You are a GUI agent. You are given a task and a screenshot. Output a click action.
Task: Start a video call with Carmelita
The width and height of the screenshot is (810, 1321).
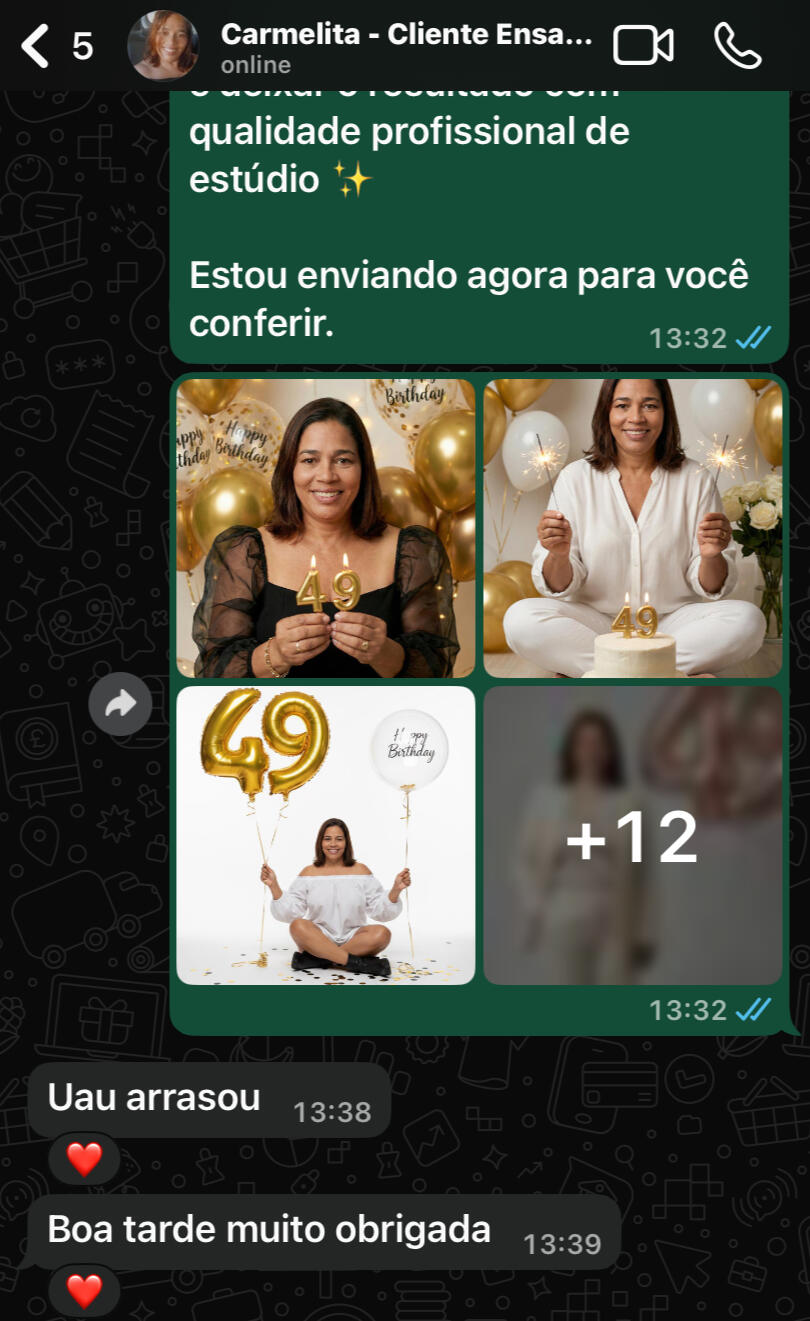[x=642, y=46]
